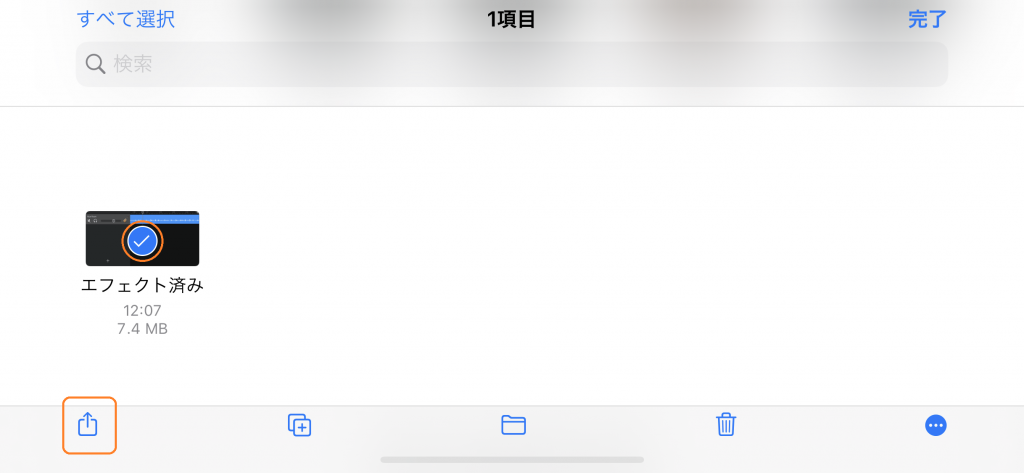Open the more options ellipsis menu
The height and width of the screenshot is (473, 1024).
click(936, 425)
